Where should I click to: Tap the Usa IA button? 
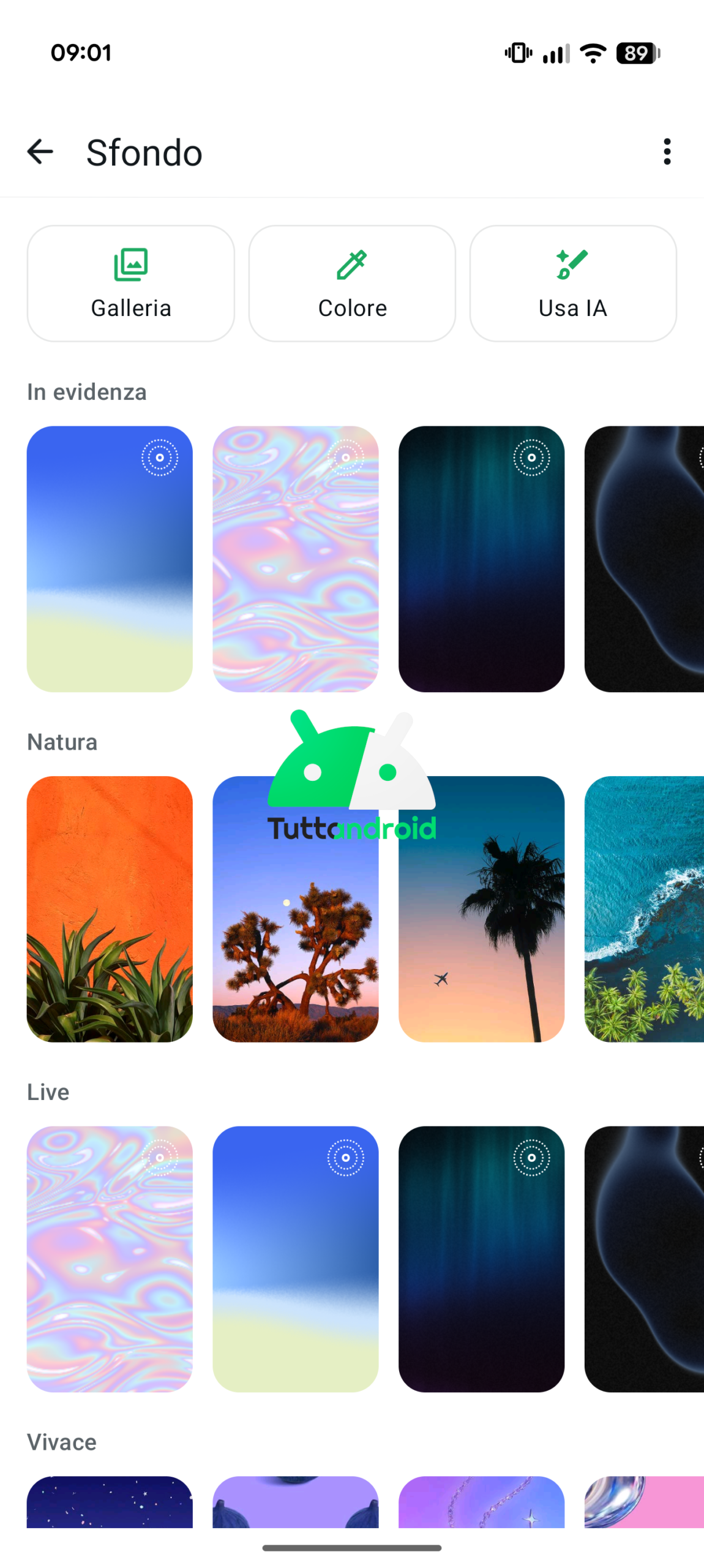click(573, 283)
